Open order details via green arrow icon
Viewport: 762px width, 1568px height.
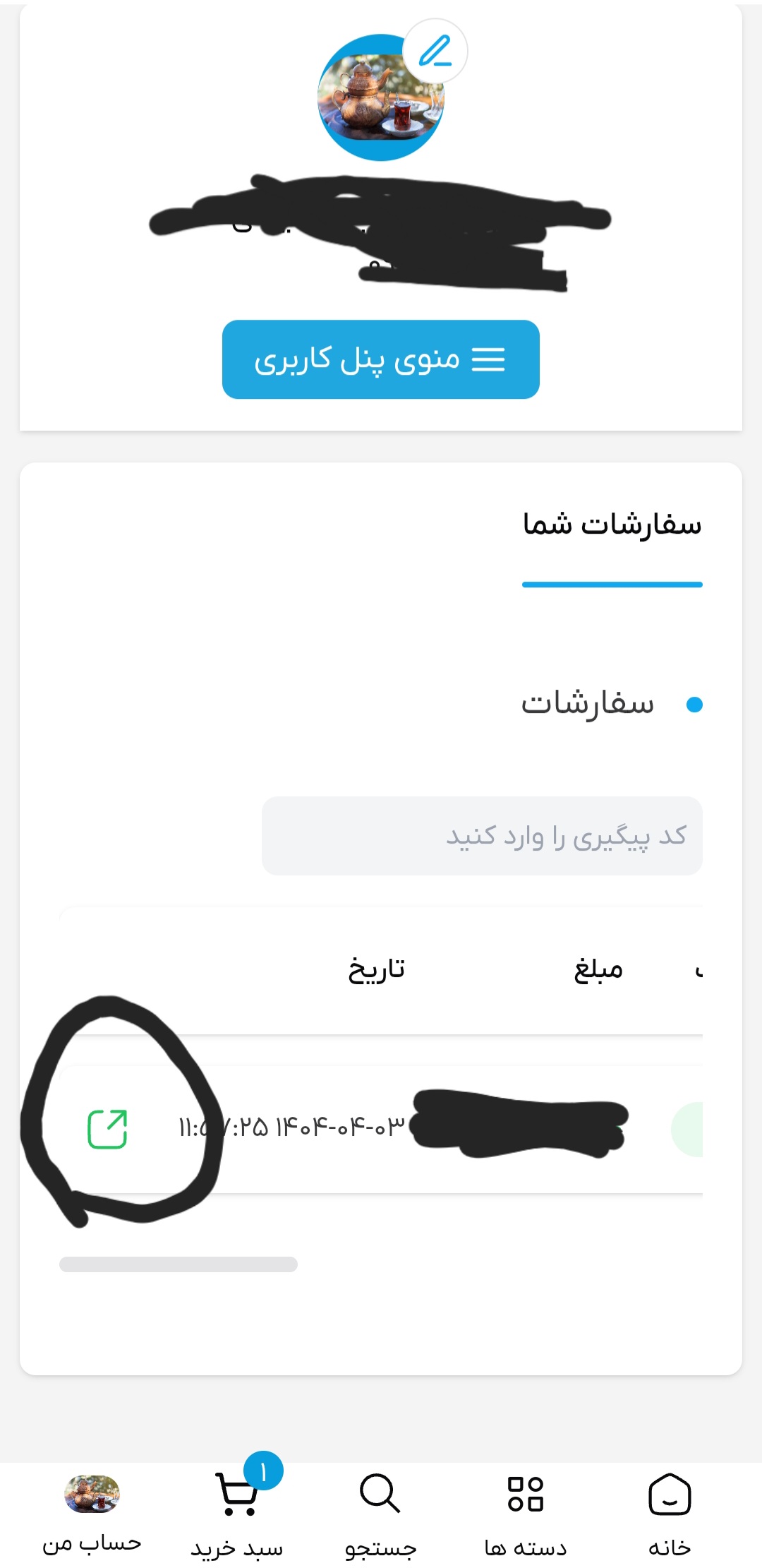[x=107, y=1129]
